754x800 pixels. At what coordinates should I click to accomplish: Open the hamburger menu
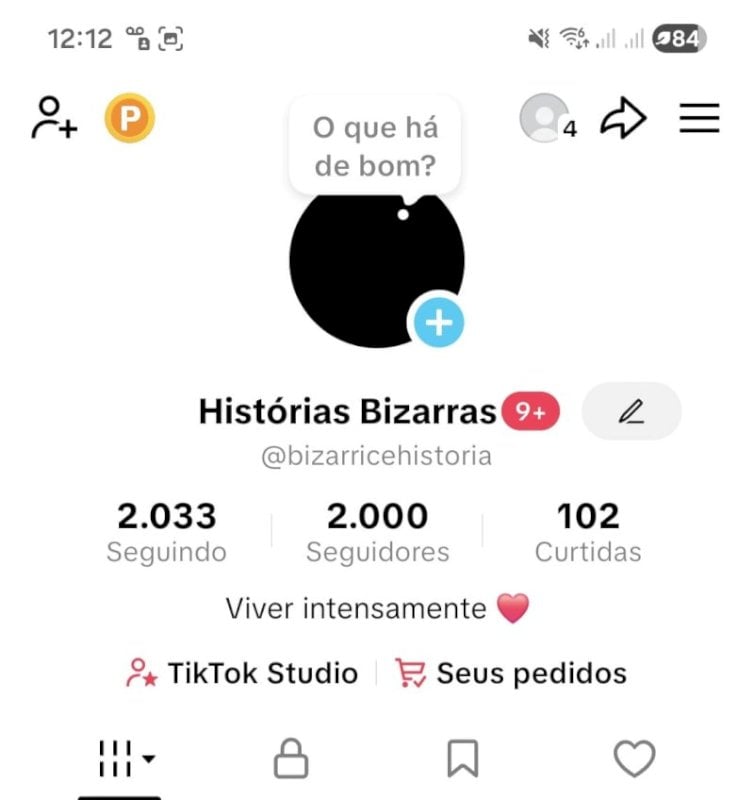700,119
